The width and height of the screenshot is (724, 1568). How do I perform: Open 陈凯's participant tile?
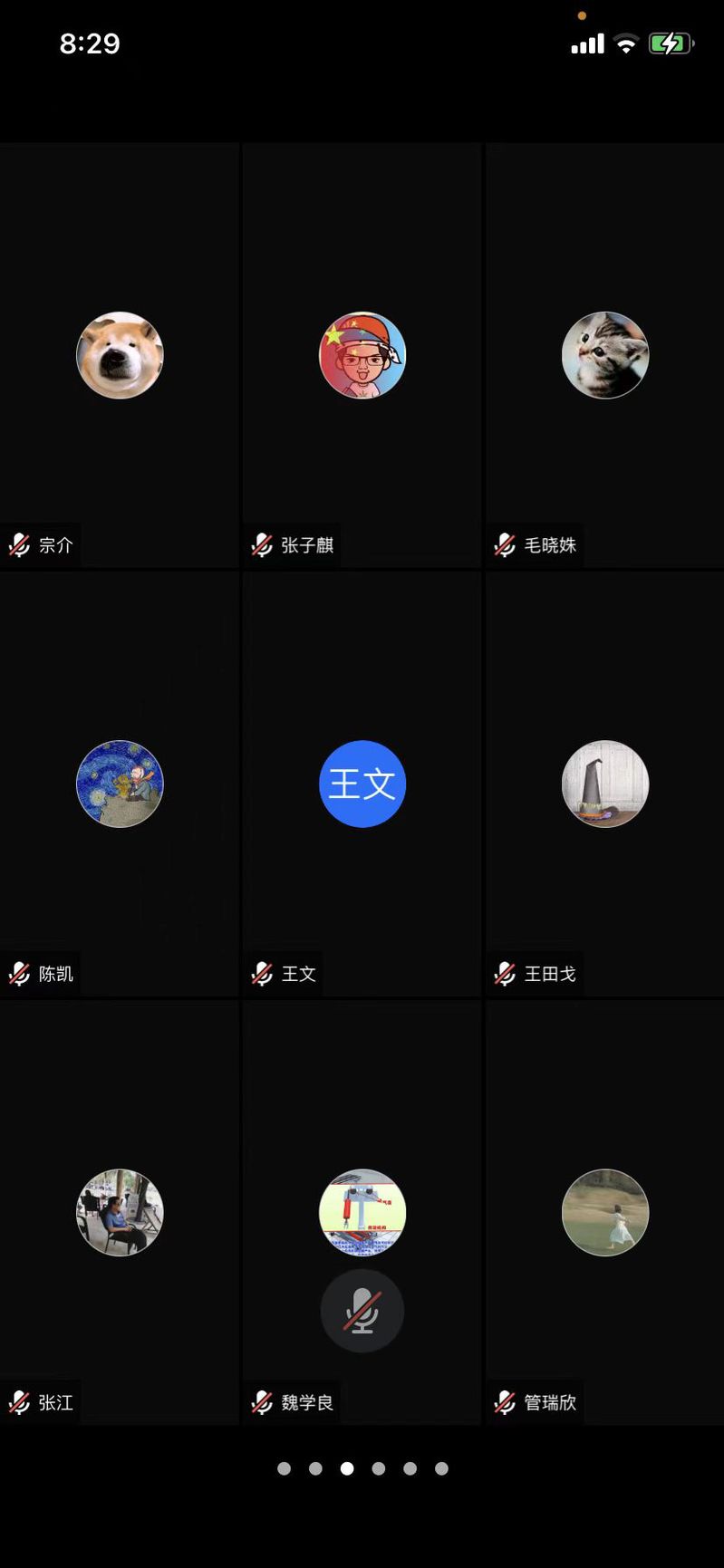coord(120,784)
